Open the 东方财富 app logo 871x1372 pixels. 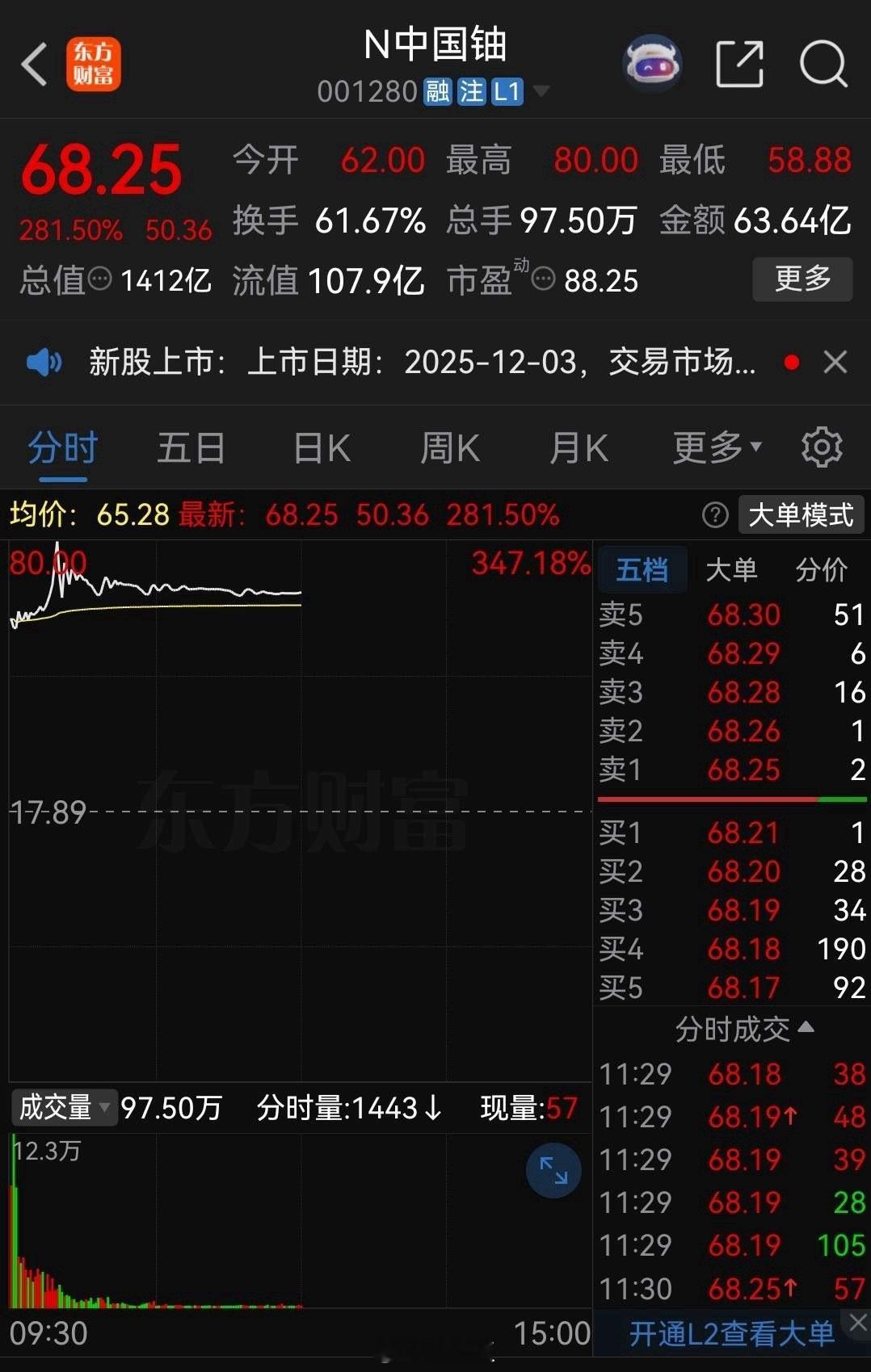coord(95,64)
